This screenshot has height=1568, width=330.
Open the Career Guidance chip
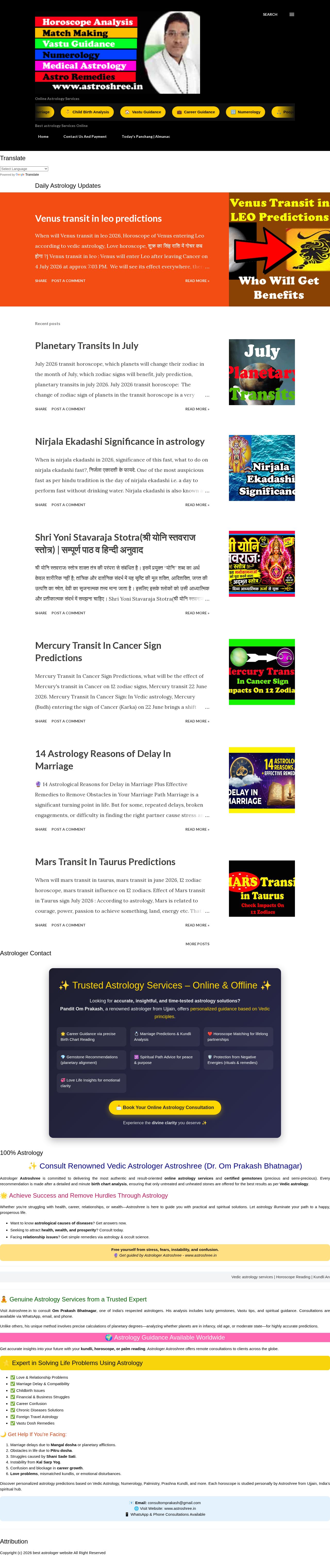click(x=195, y=112)
